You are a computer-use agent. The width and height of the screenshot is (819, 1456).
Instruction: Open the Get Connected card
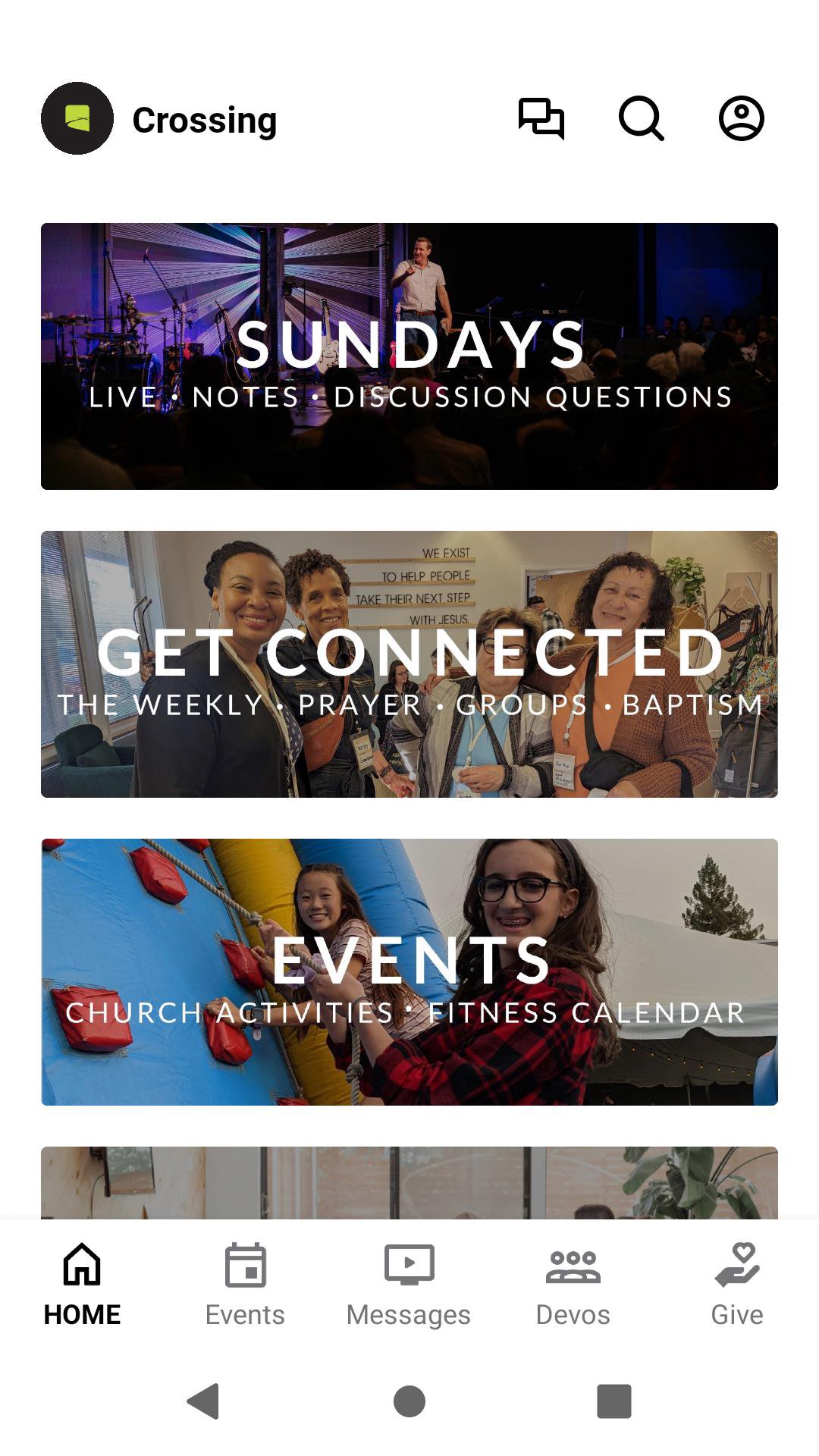(409, 664)
